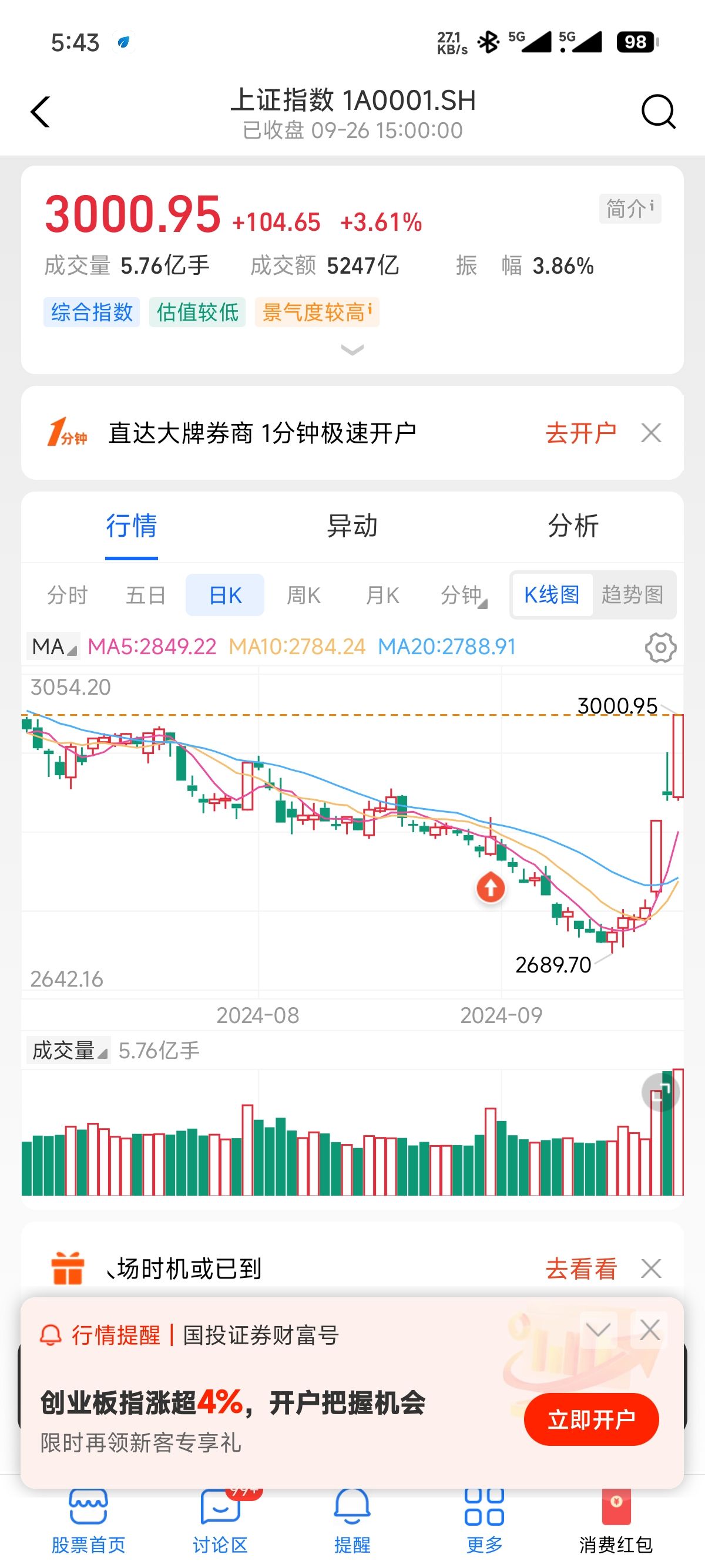The height and width of the screenshot is (1568, 705).
Task: Tap 立即开户 in the alert popup
Action: [590, 1419]
